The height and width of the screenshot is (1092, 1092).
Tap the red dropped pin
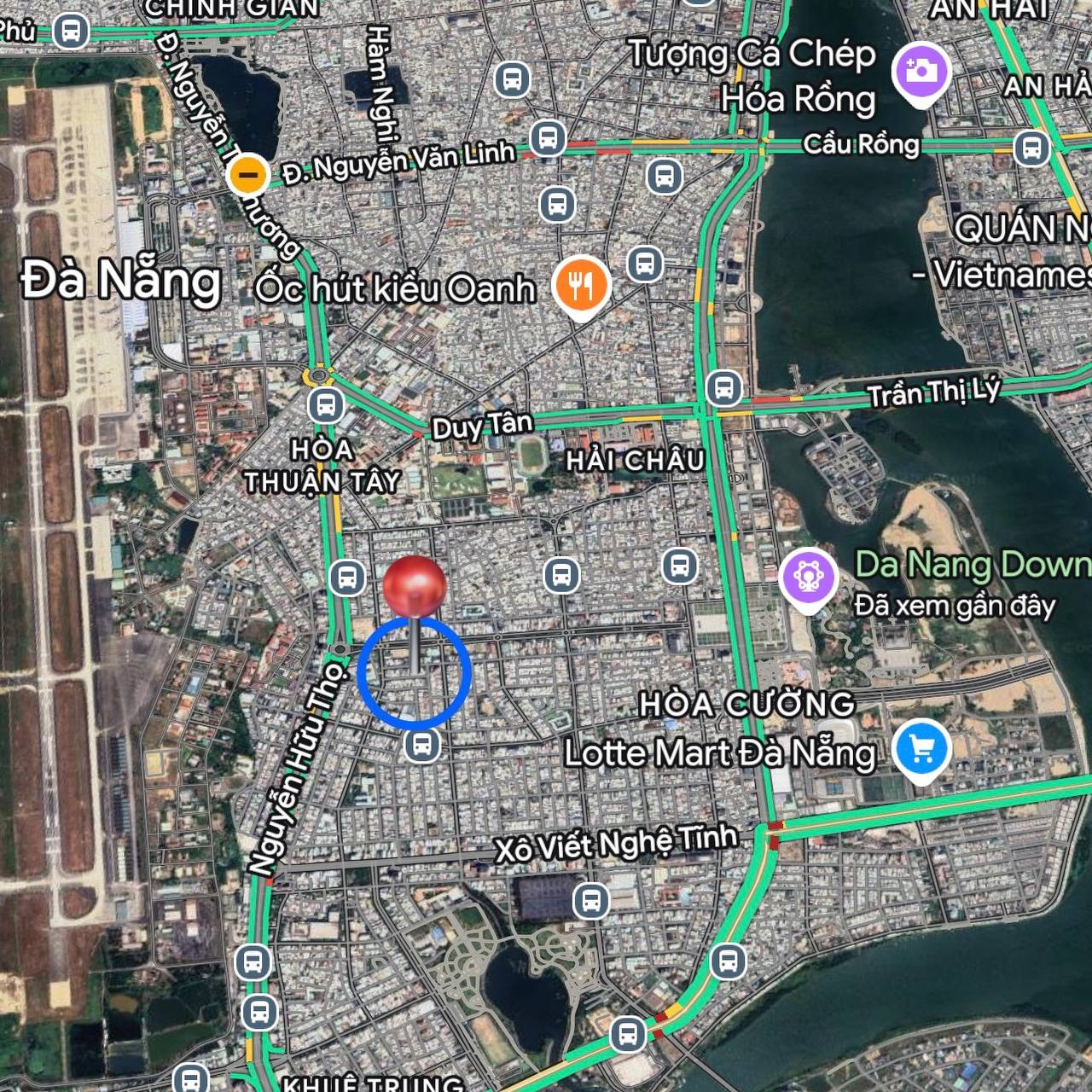point(414,586)
